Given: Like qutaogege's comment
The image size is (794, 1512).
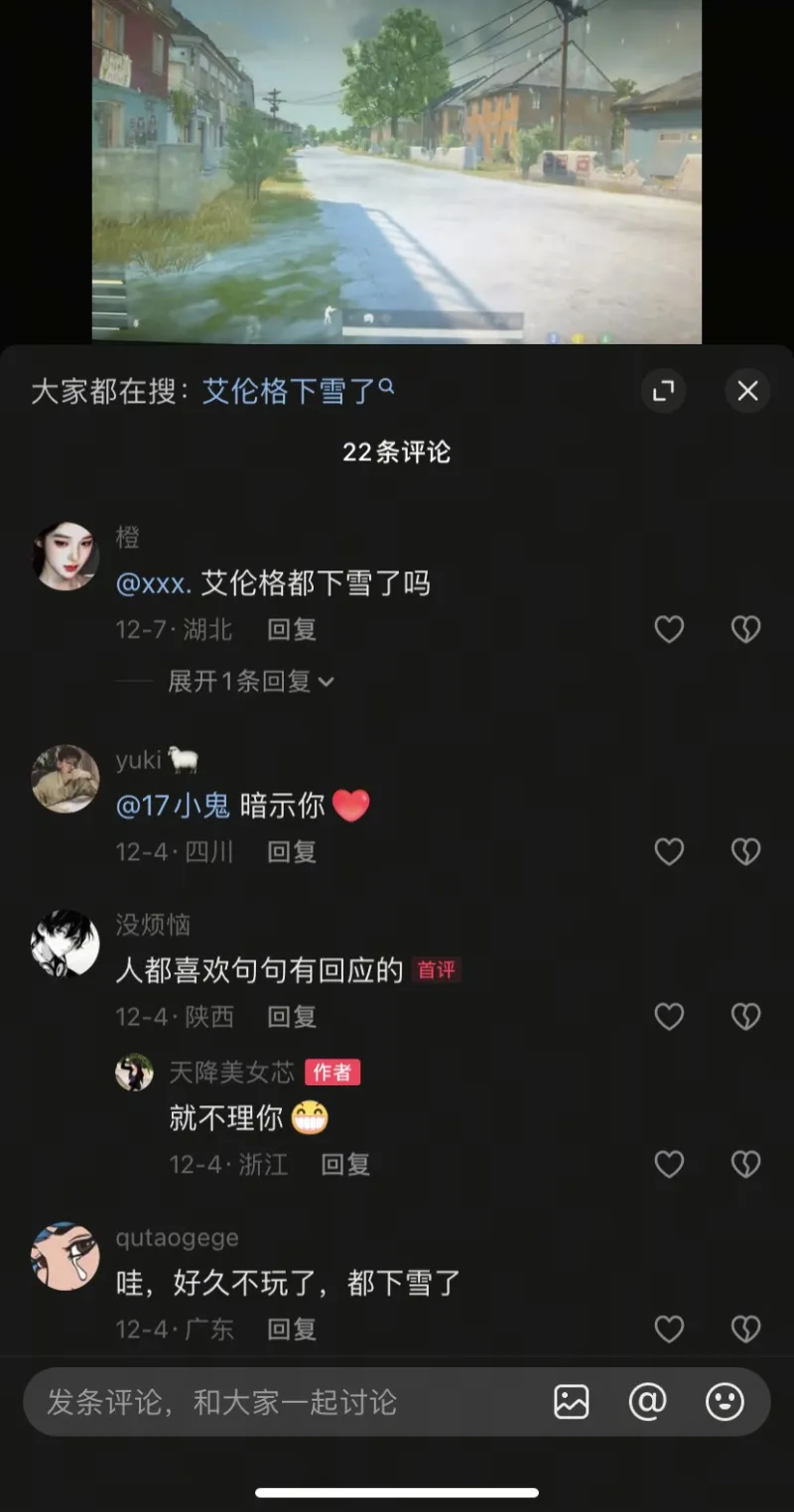Looking at the screenshot, I should point(669,1328).
